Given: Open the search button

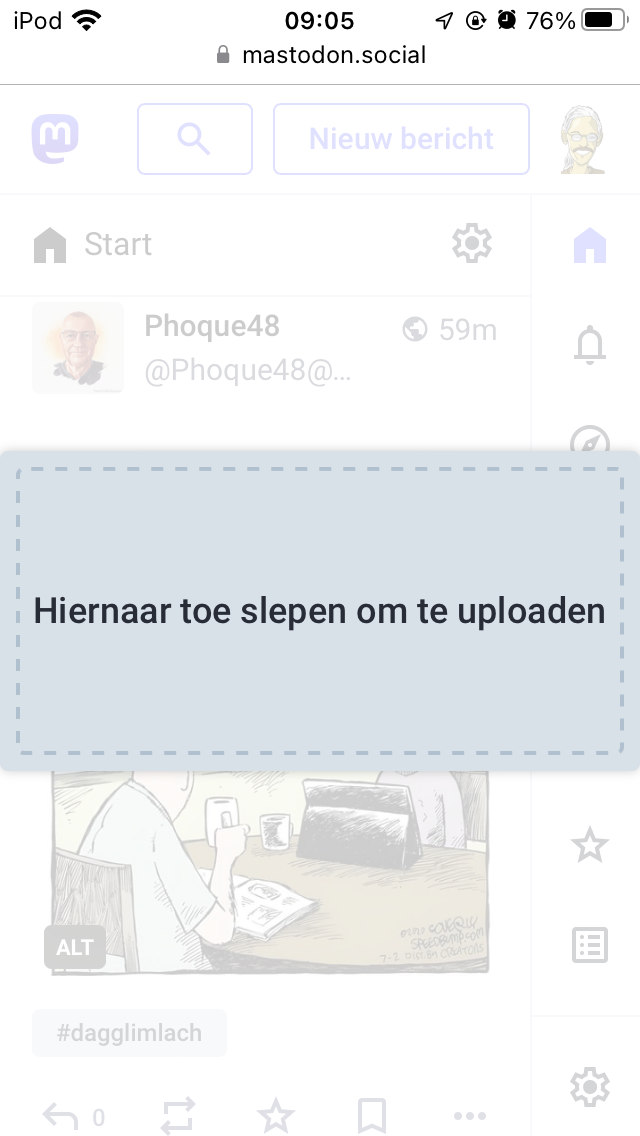Looking at the screenshot, I should (194, 139).
